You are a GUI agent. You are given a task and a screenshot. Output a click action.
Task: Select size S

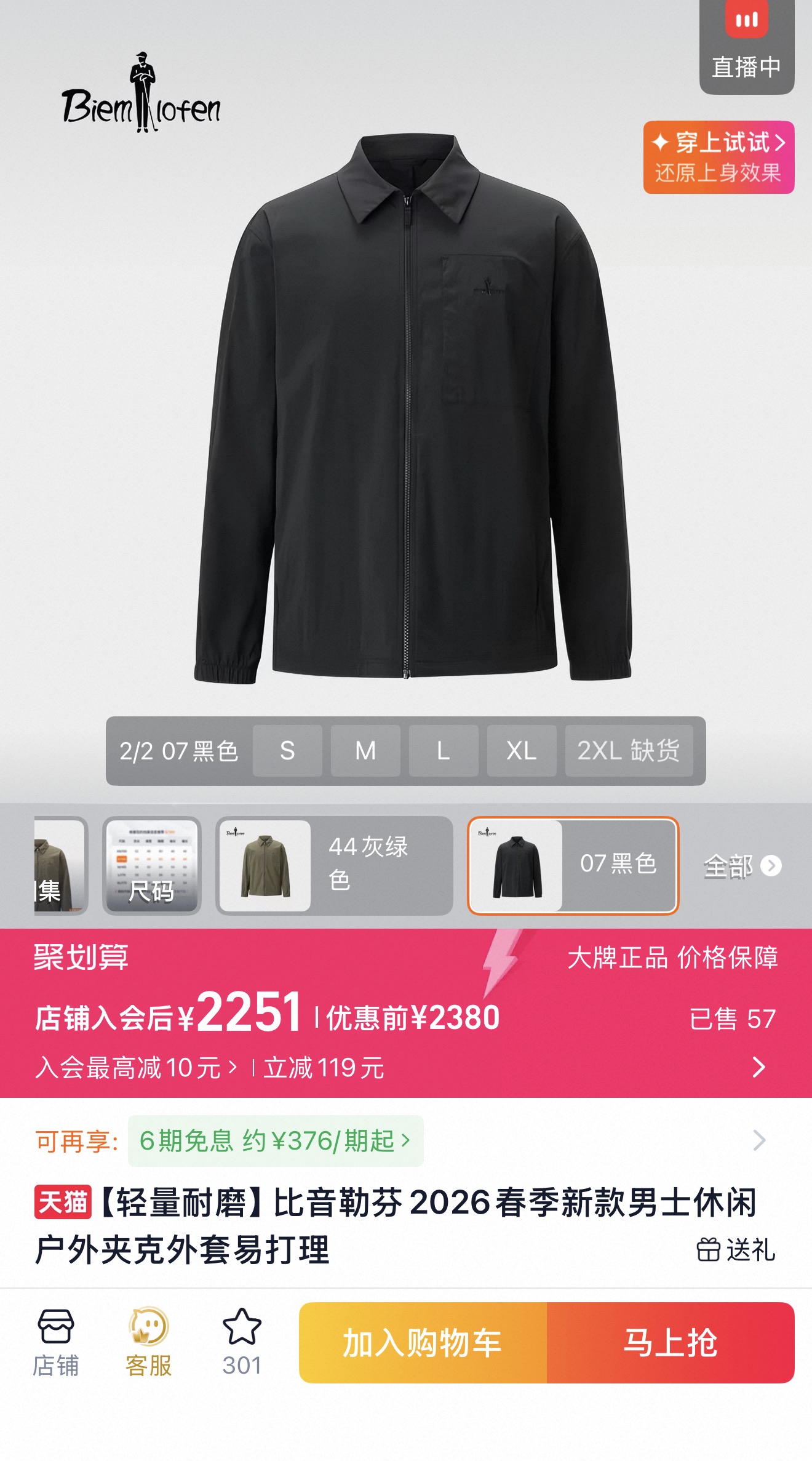287,751
